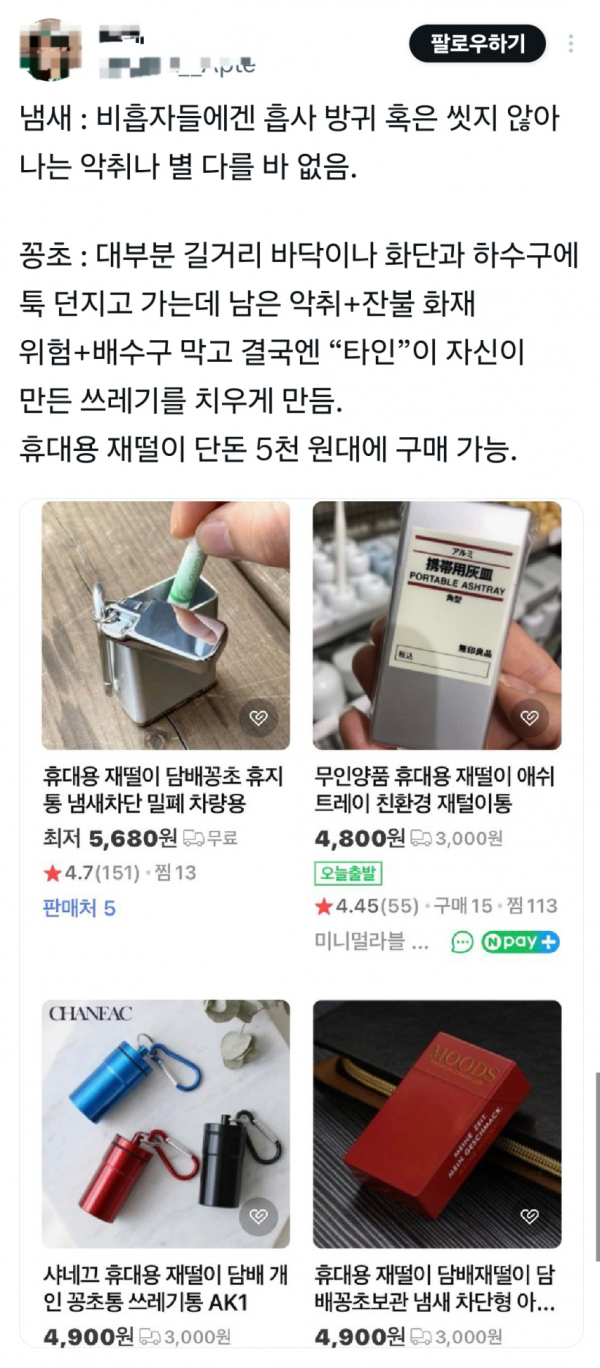
Task: Open the post's three-dot overflow menu
Action: coord(571,45)
